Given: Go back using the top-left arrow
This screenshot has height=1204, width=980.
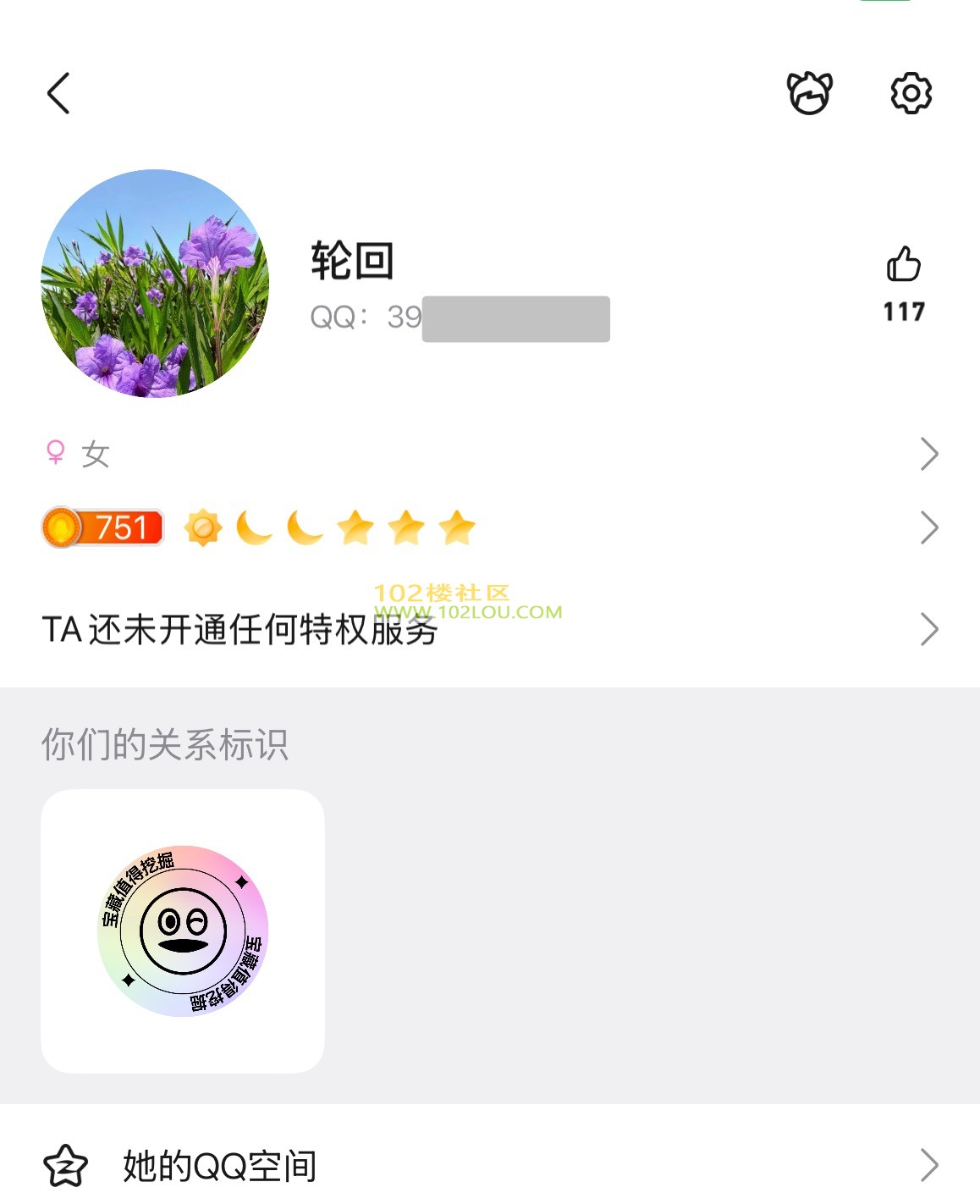Looking at the screenshot, I should click(x=58, y=93).
